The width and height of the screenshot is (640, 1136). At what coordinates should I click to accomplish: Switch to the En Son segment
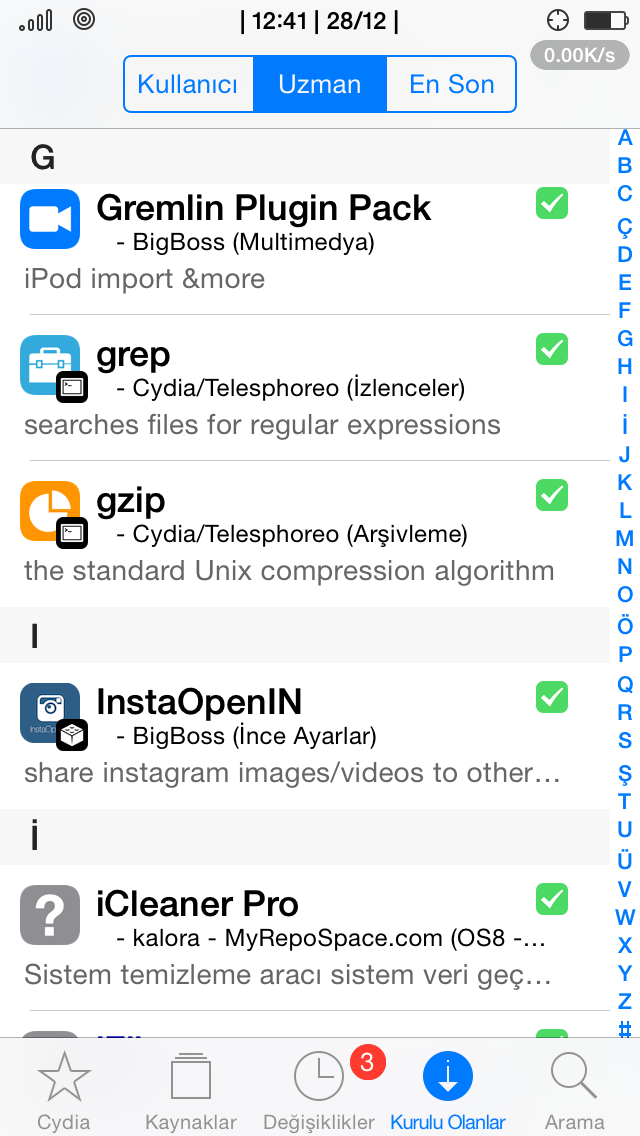click(452, 84)
